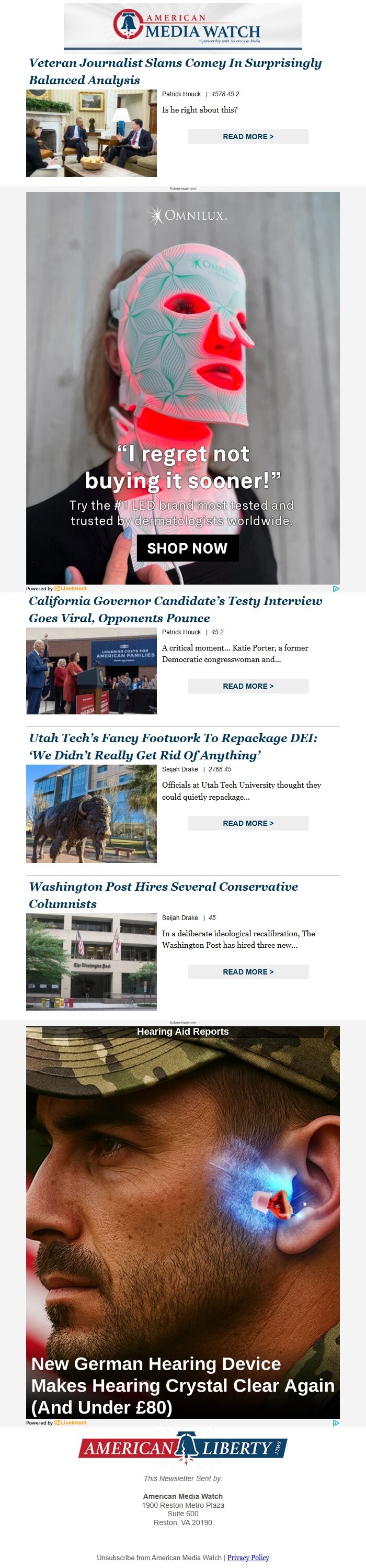Screen dimensions: 366x1568
Task: Unsubscribe from American Media Watch
Action: pyautogui.click(x=159, y=1557)
